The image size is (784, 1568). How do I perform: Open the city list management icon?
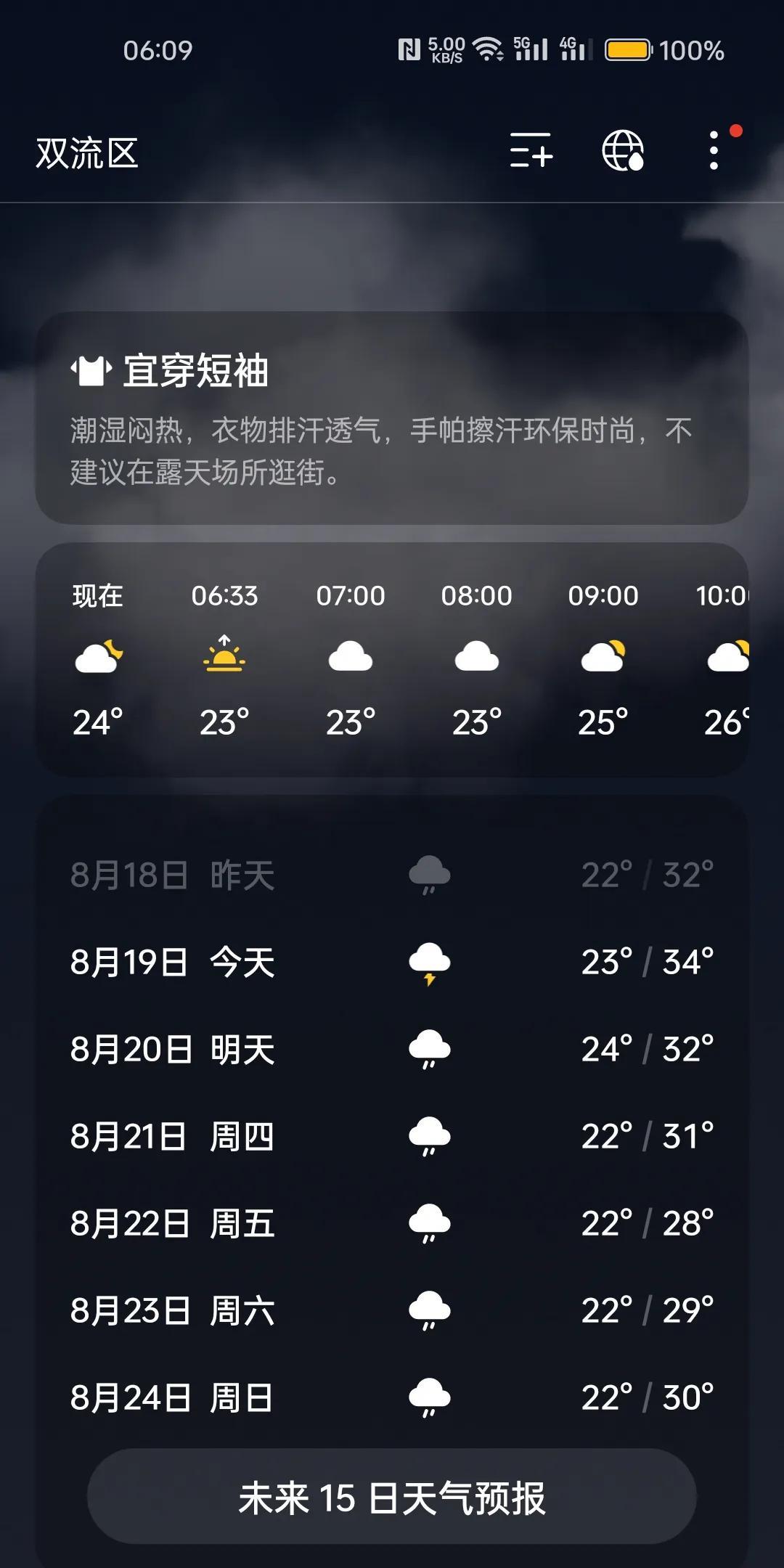pyautogui.click(x=531, y=151)
